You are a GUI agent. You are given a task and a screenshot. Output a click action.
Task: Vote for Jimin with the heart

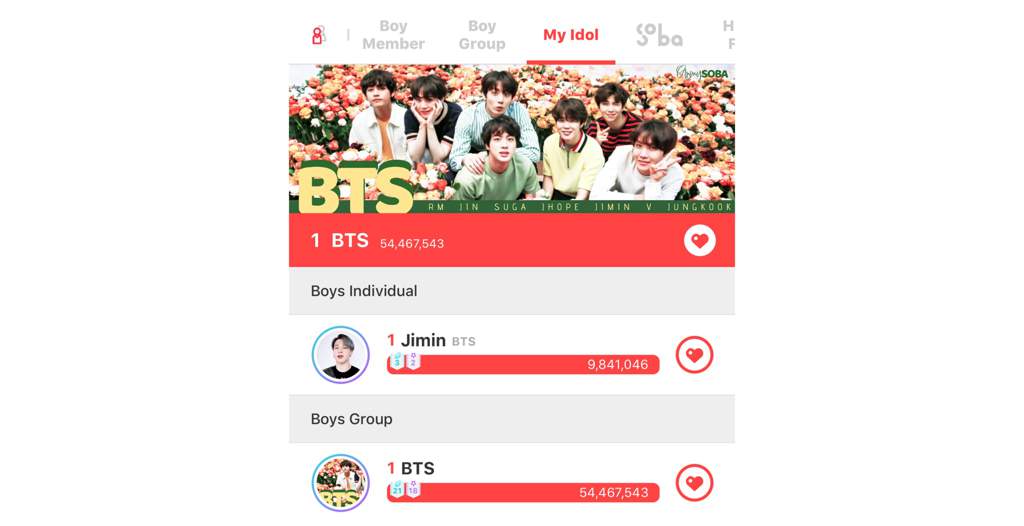coord(694,355)
